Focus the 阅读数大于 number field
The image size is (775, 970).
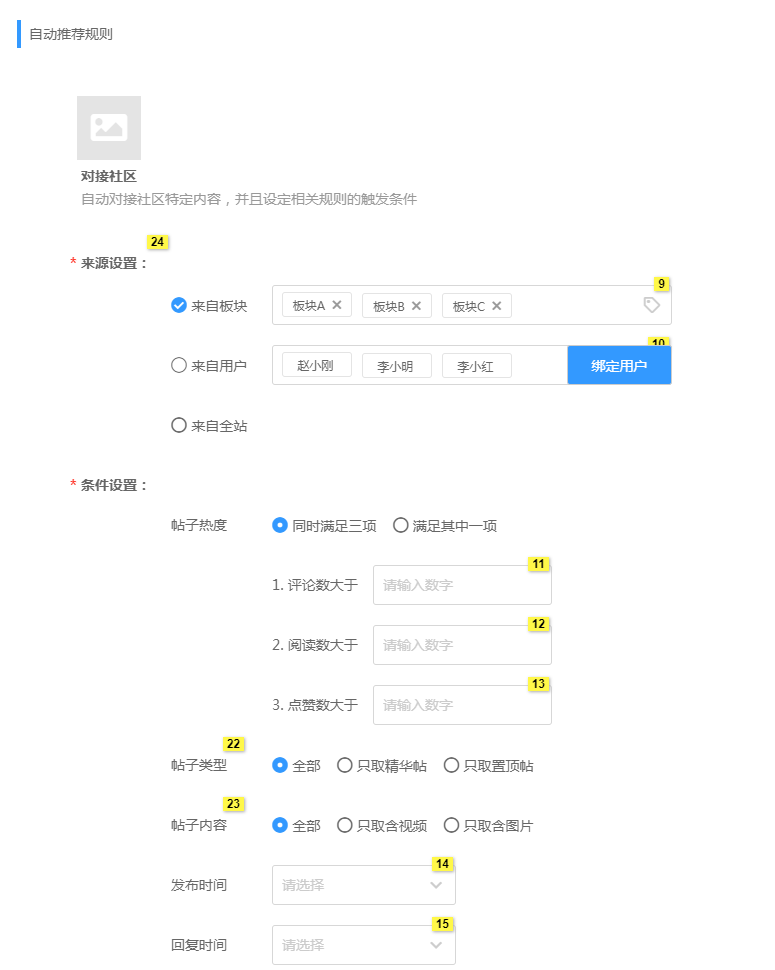(x=461, y=645)
